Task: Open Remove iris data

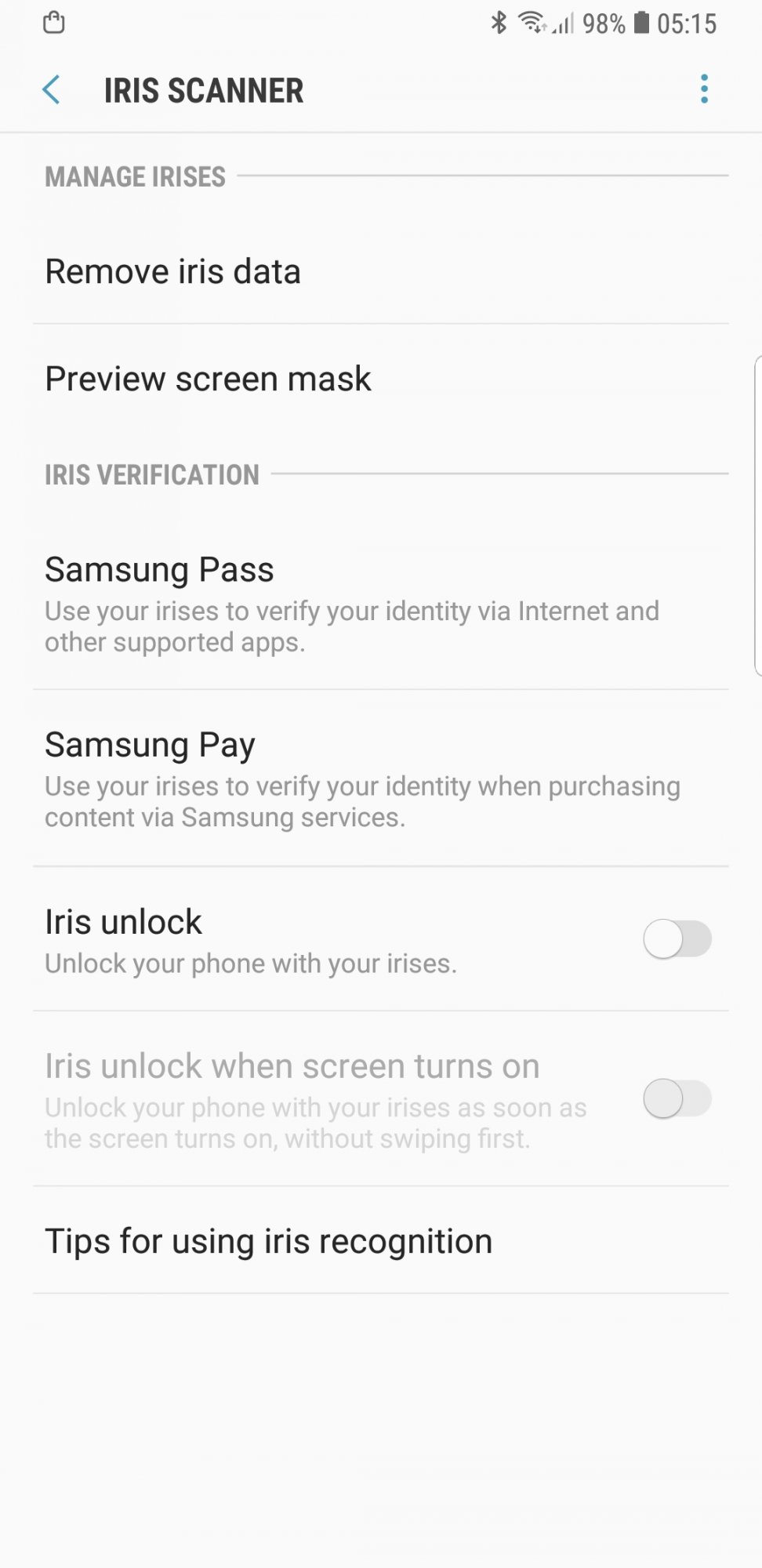Action: (x=381, y=271)
